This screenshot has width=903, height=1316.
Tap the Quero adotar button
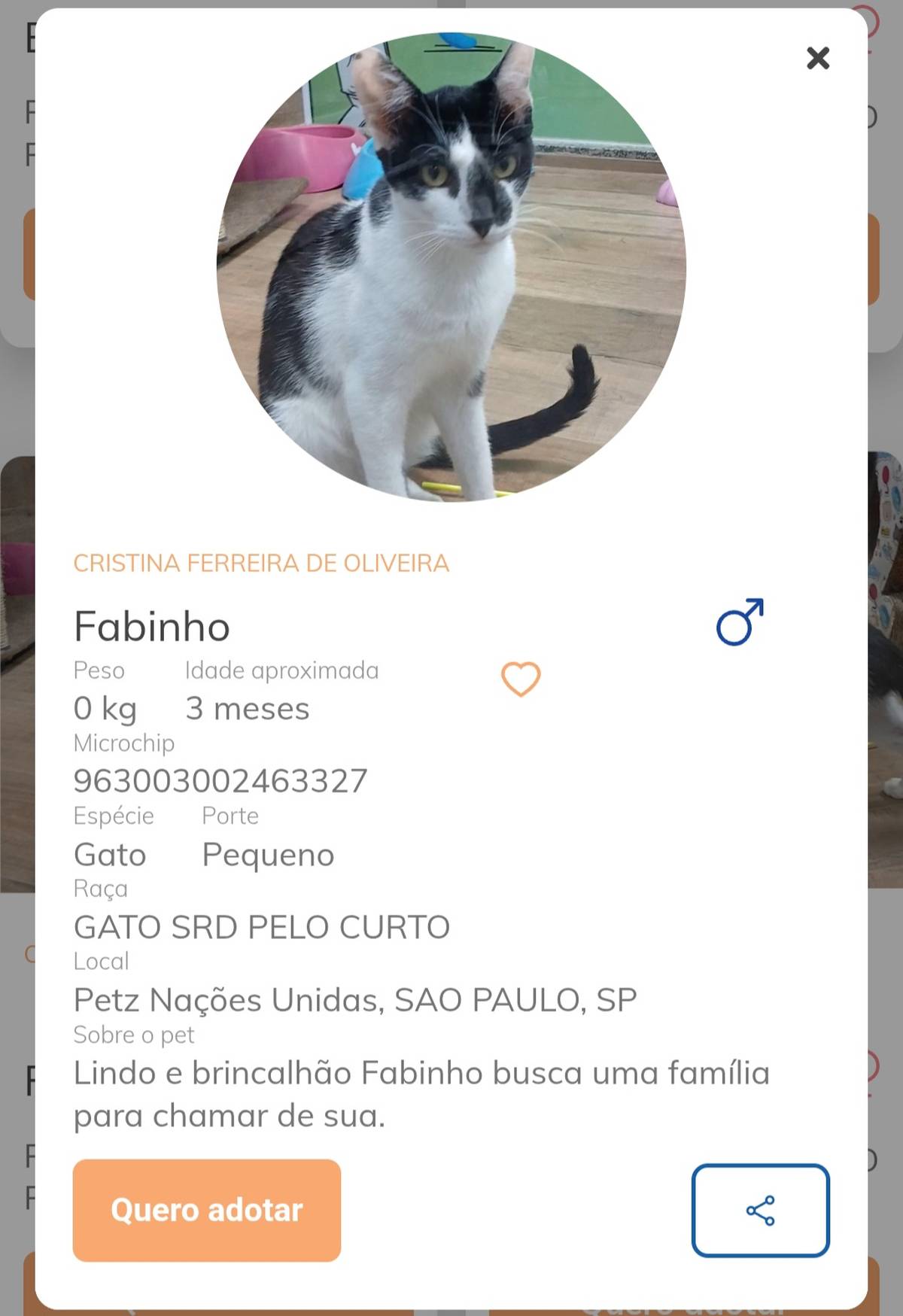(x=207, y=1210)
